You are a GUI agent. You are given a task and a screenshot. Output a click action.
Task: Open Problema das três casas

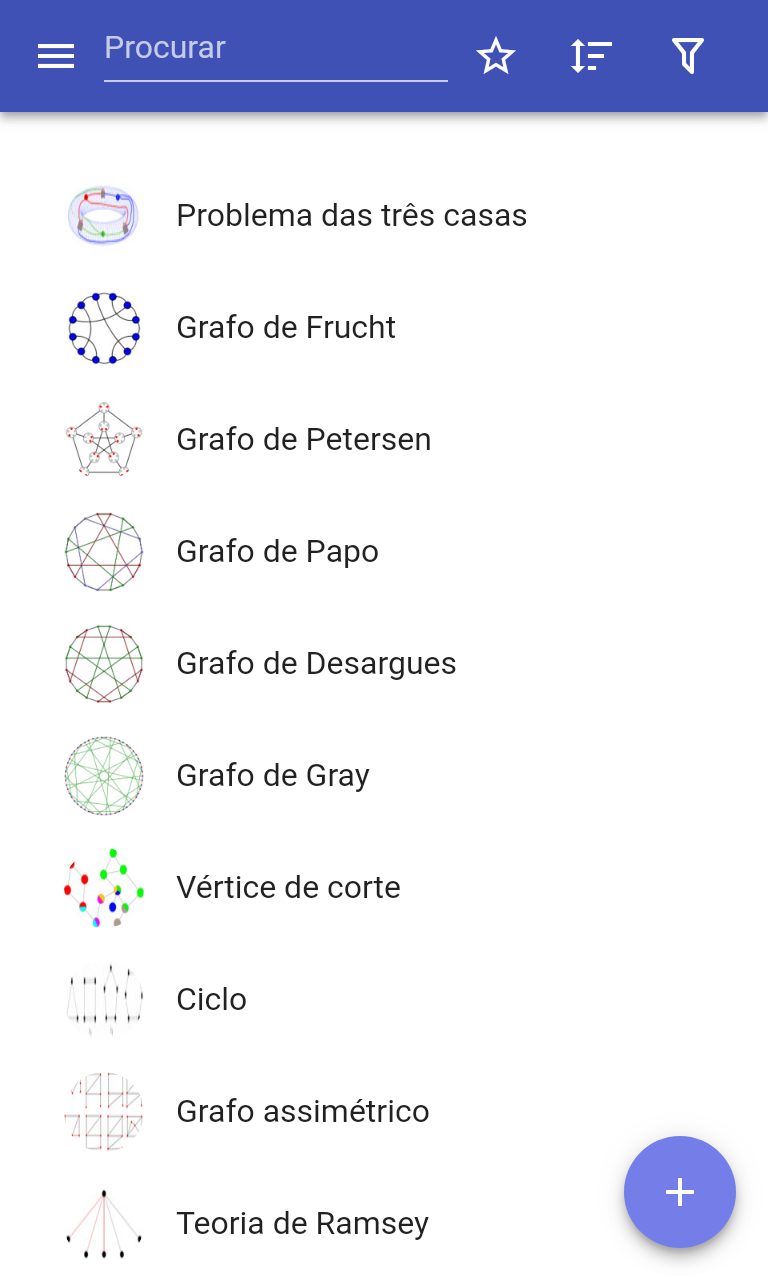coord(384,215)
